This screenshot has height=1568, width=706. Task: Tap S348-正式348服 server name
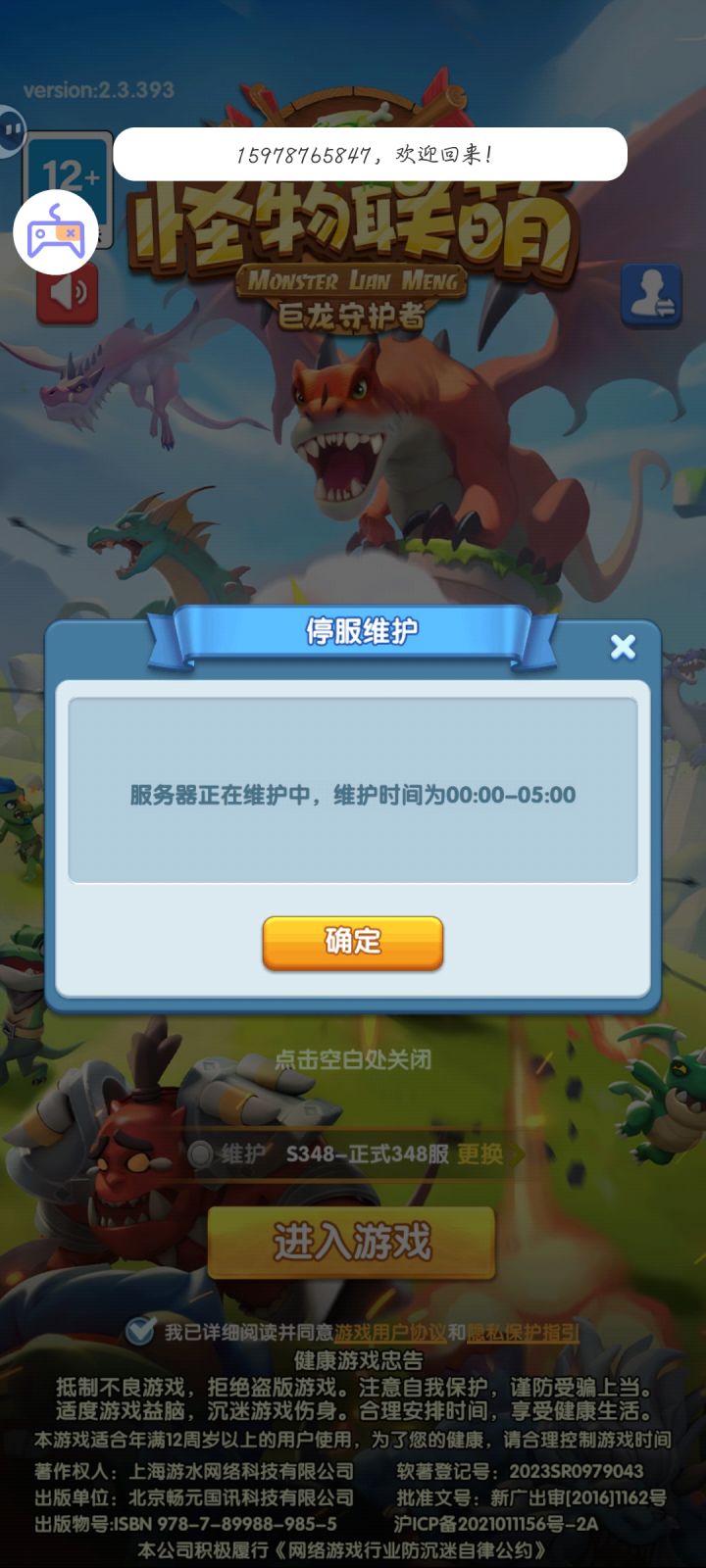[x=368, y=1154]
